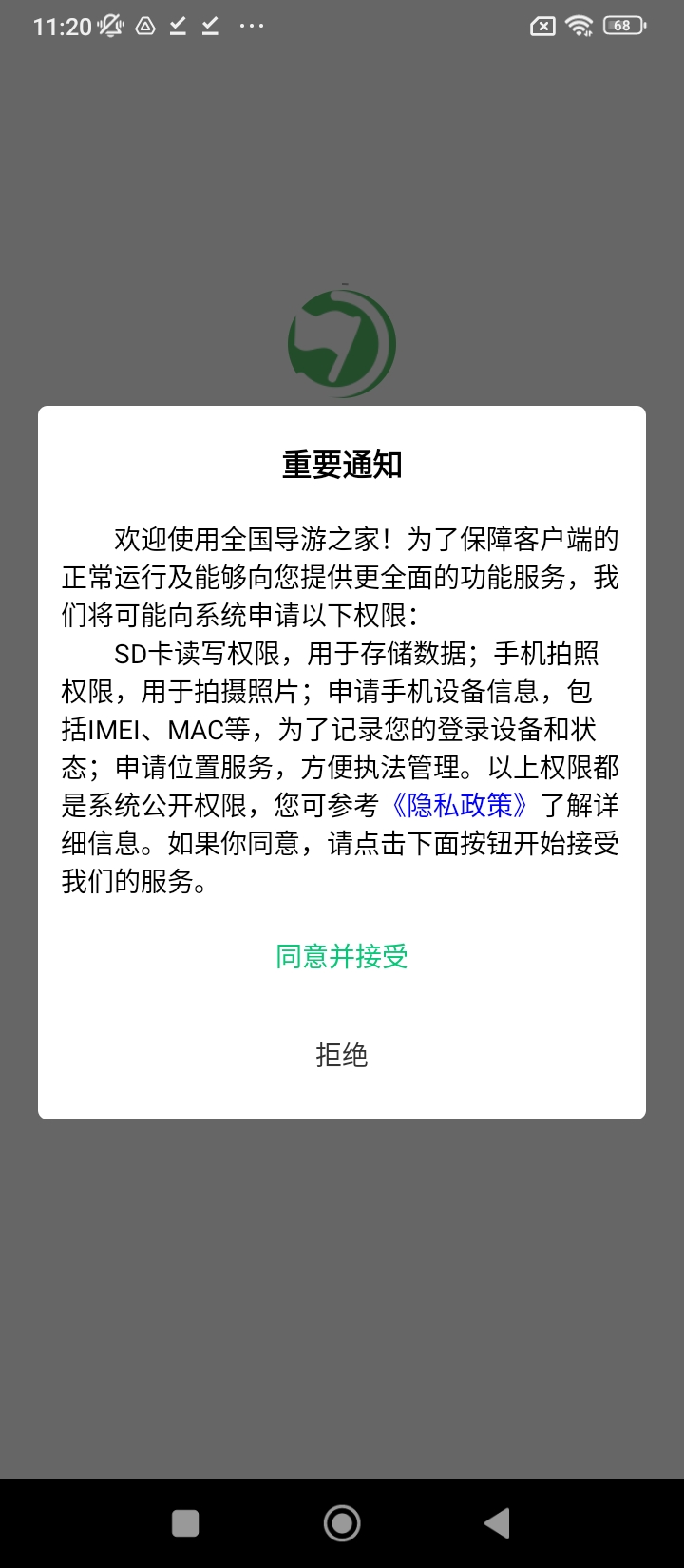This screenshot has width=684, height=1568.
Task: Decline with the 拒绝 button
Action: point(342,1055)
